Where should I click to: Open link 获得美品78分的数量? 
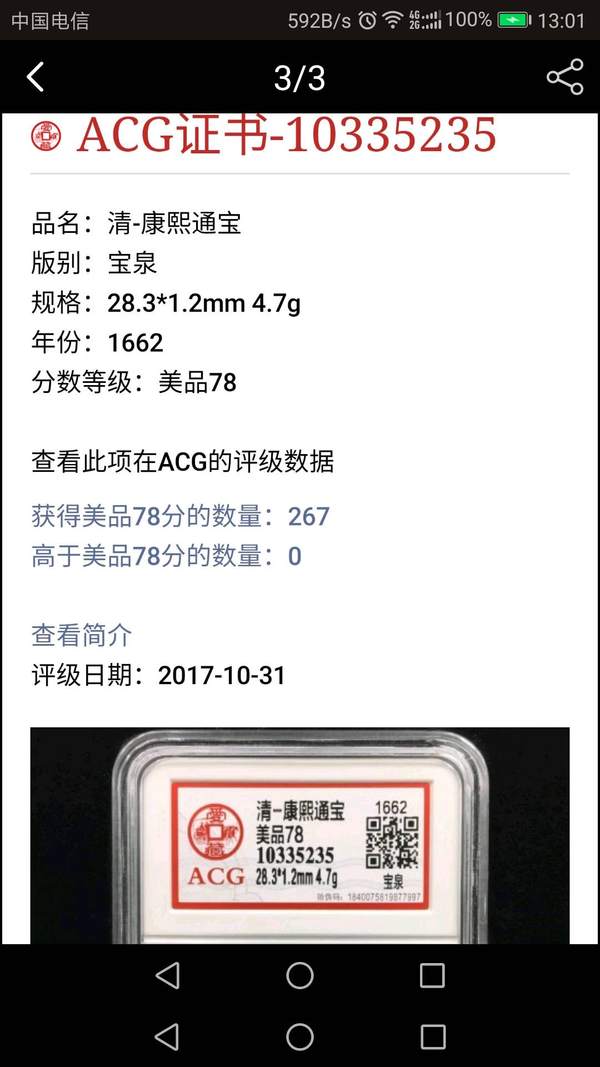[180, 517]
